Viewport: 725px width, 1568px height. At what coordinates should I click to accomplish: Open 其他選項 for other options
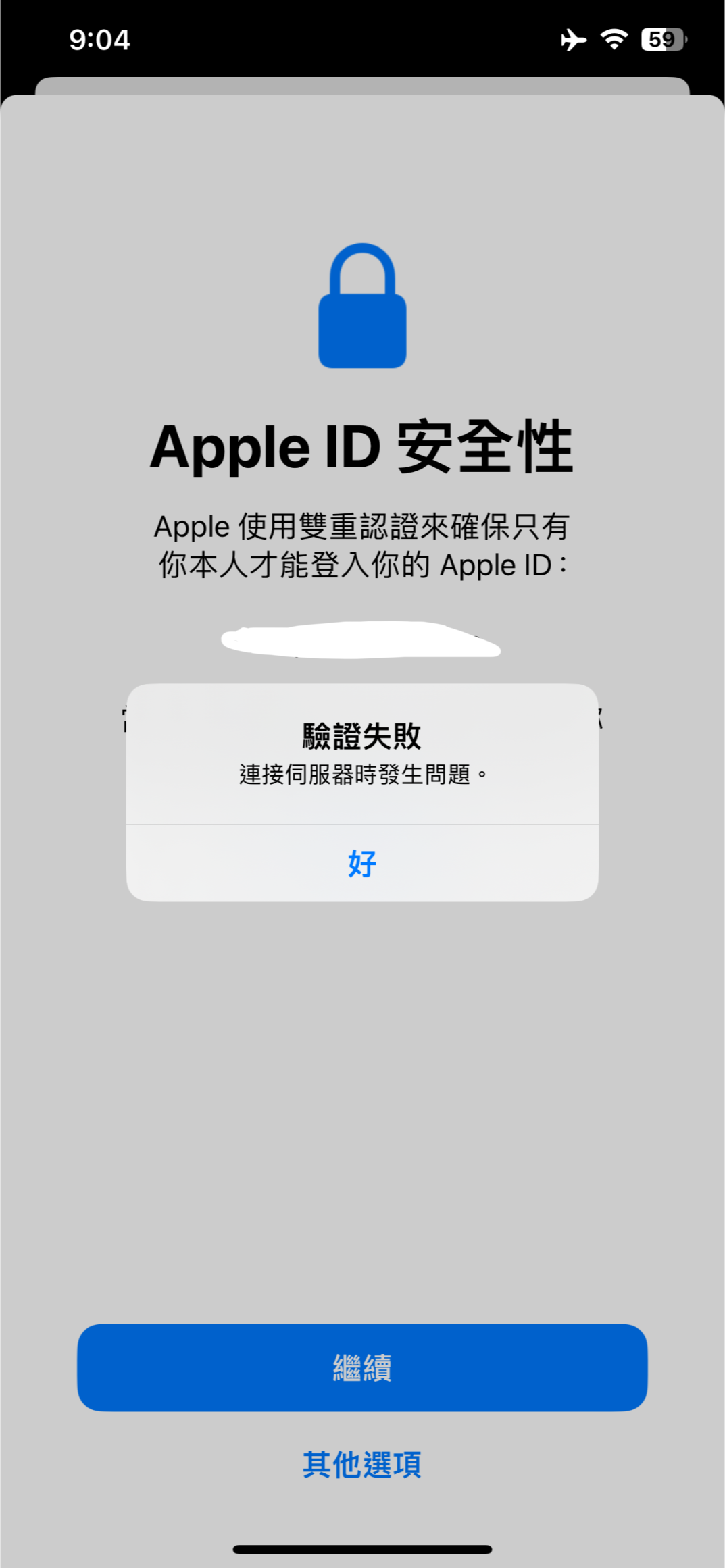coord(362,1464)
